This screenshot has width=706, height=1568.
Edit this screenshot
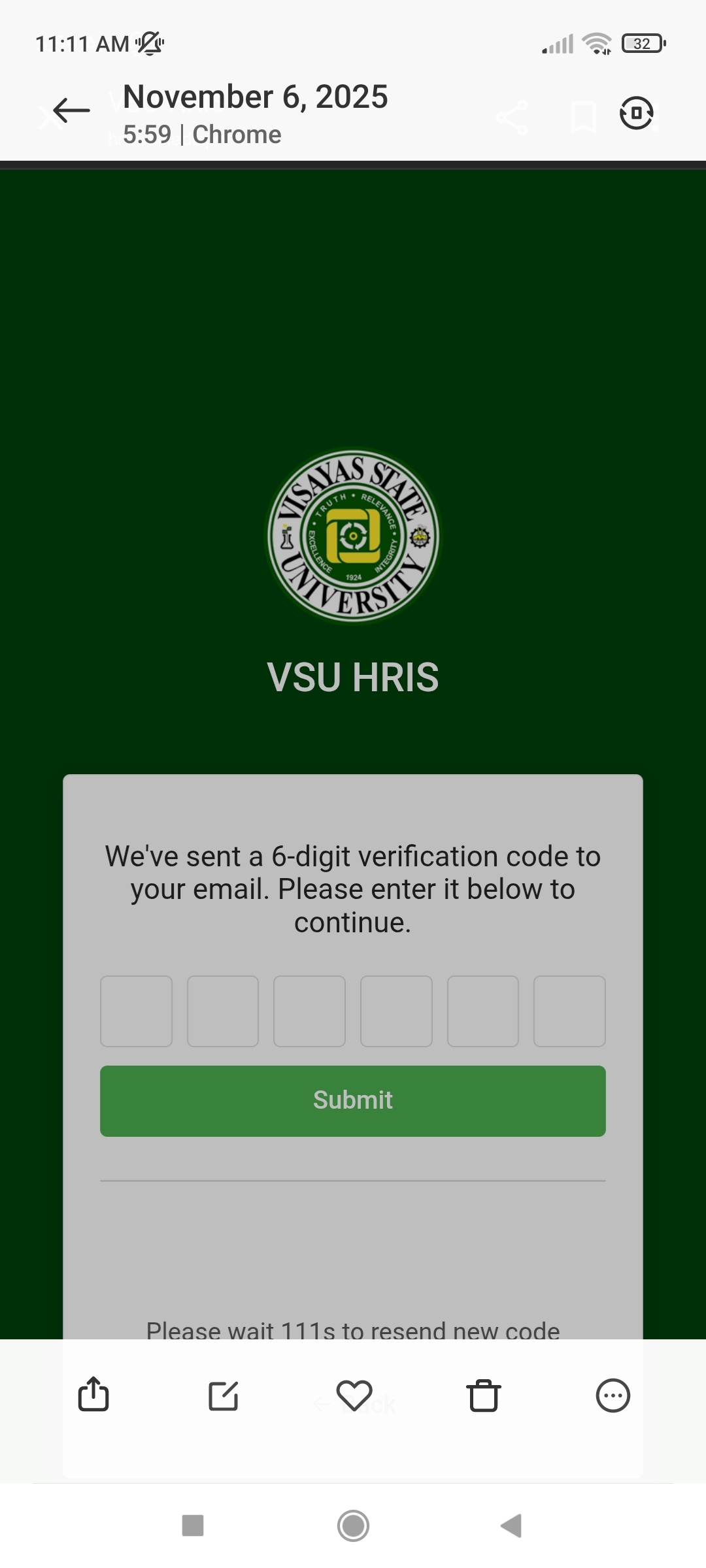click(223, 1396)
